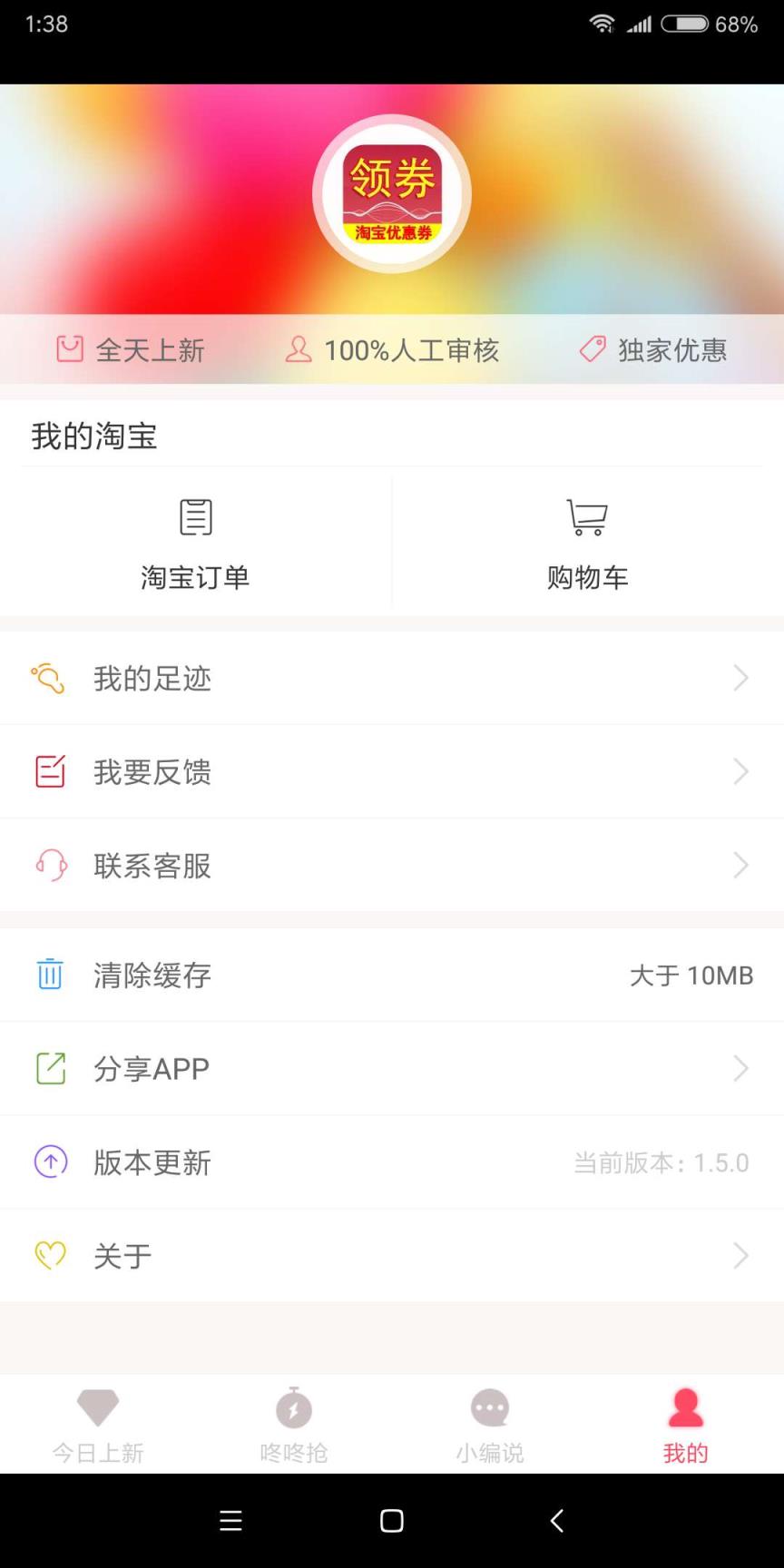Expand the 我的足迹 row via its chevron
The height and width of the screenshot is (1568, 784).
coord(741,677)
